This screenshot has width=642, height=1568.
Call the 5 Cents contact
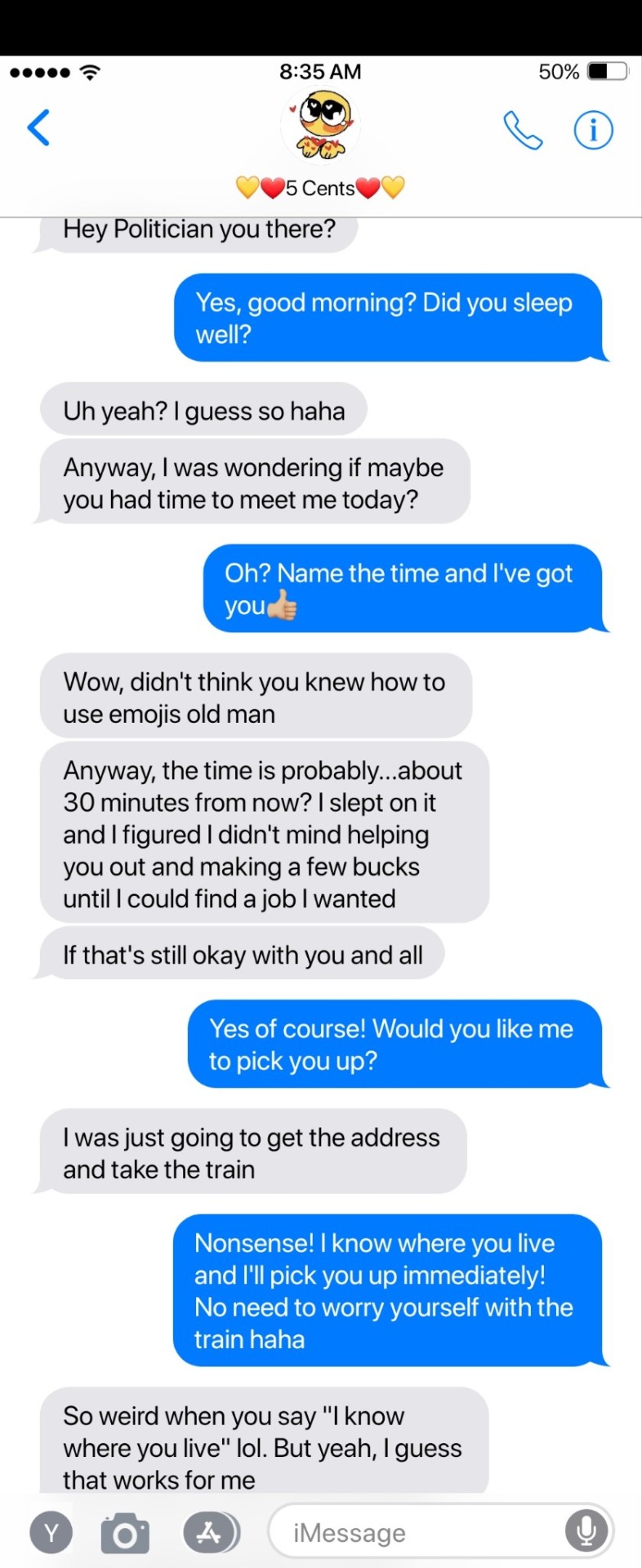tap(523, 130)
